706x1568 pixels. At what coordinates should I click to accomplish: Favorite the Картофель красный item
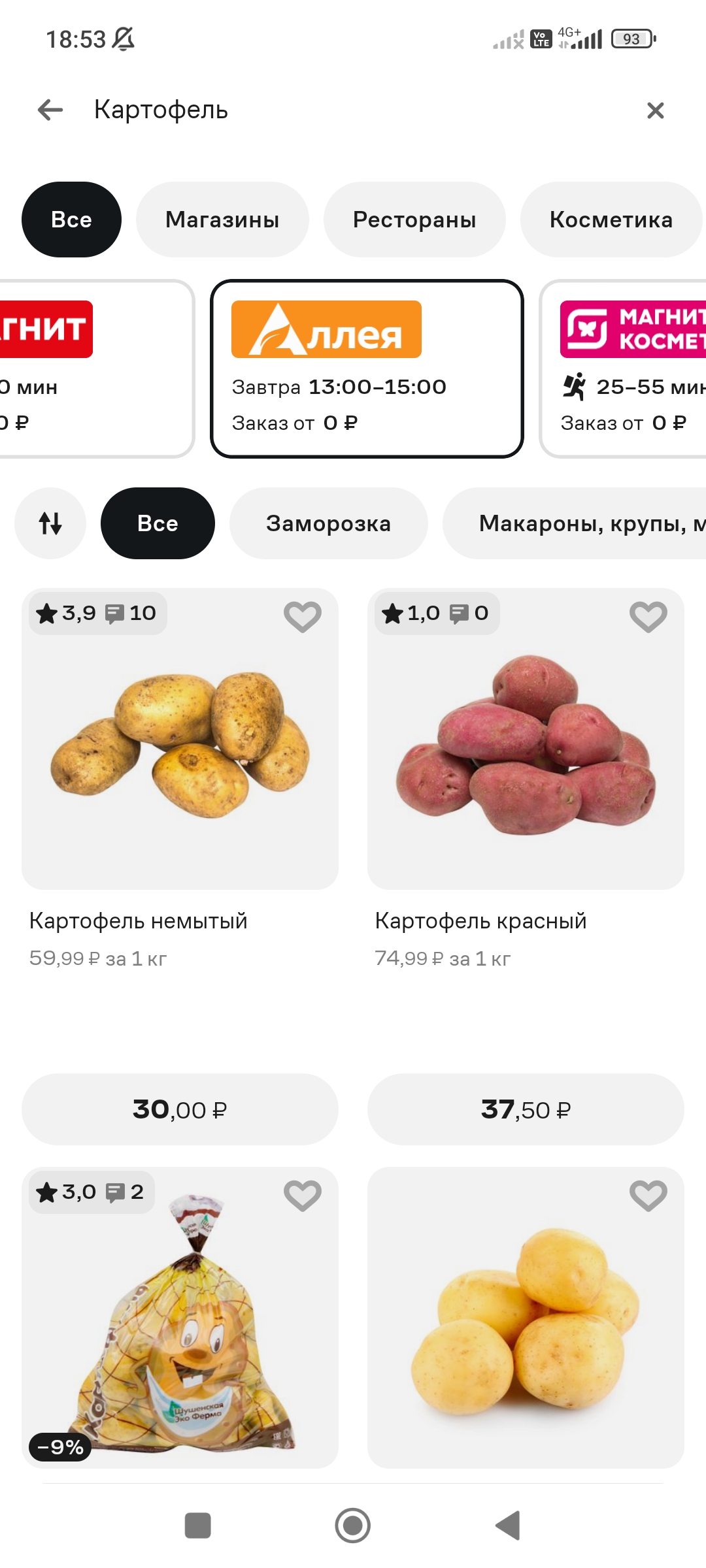pos(648,616)
